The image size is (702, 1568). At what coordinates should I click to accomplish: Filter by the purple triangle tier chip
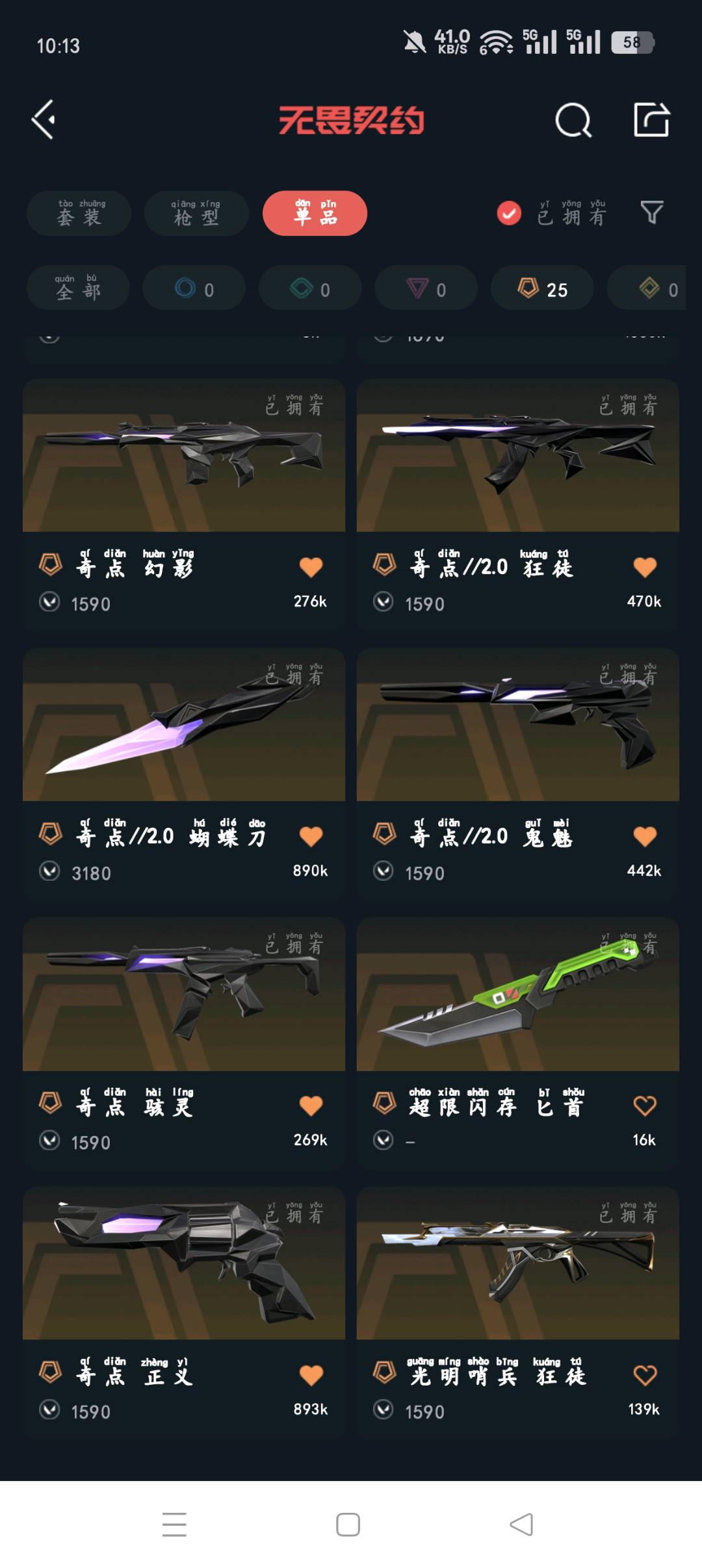coord(426,288)
